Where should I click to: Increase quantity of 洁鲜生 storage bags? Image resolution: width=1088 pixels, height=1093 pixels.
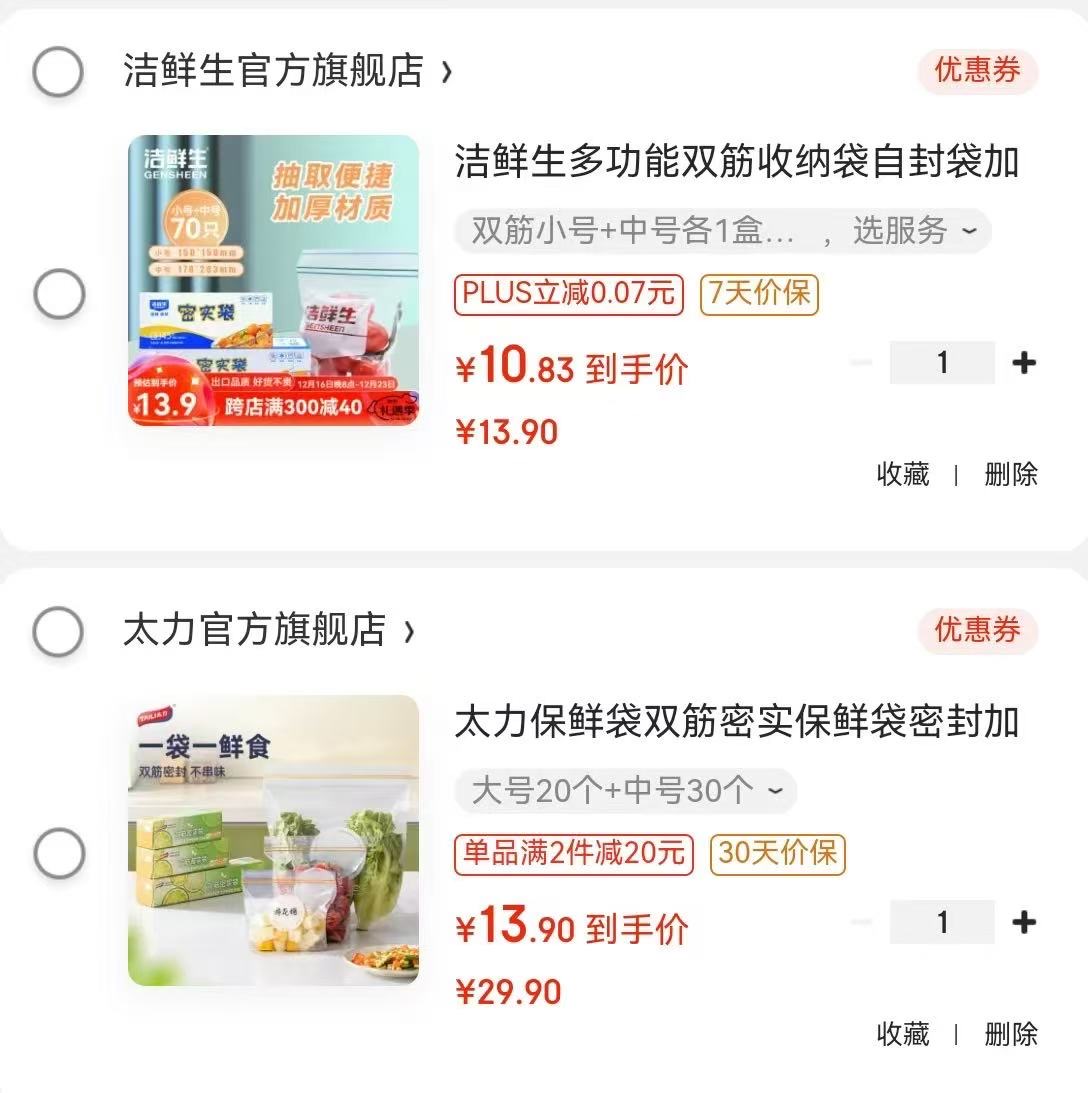[1023, 363]
